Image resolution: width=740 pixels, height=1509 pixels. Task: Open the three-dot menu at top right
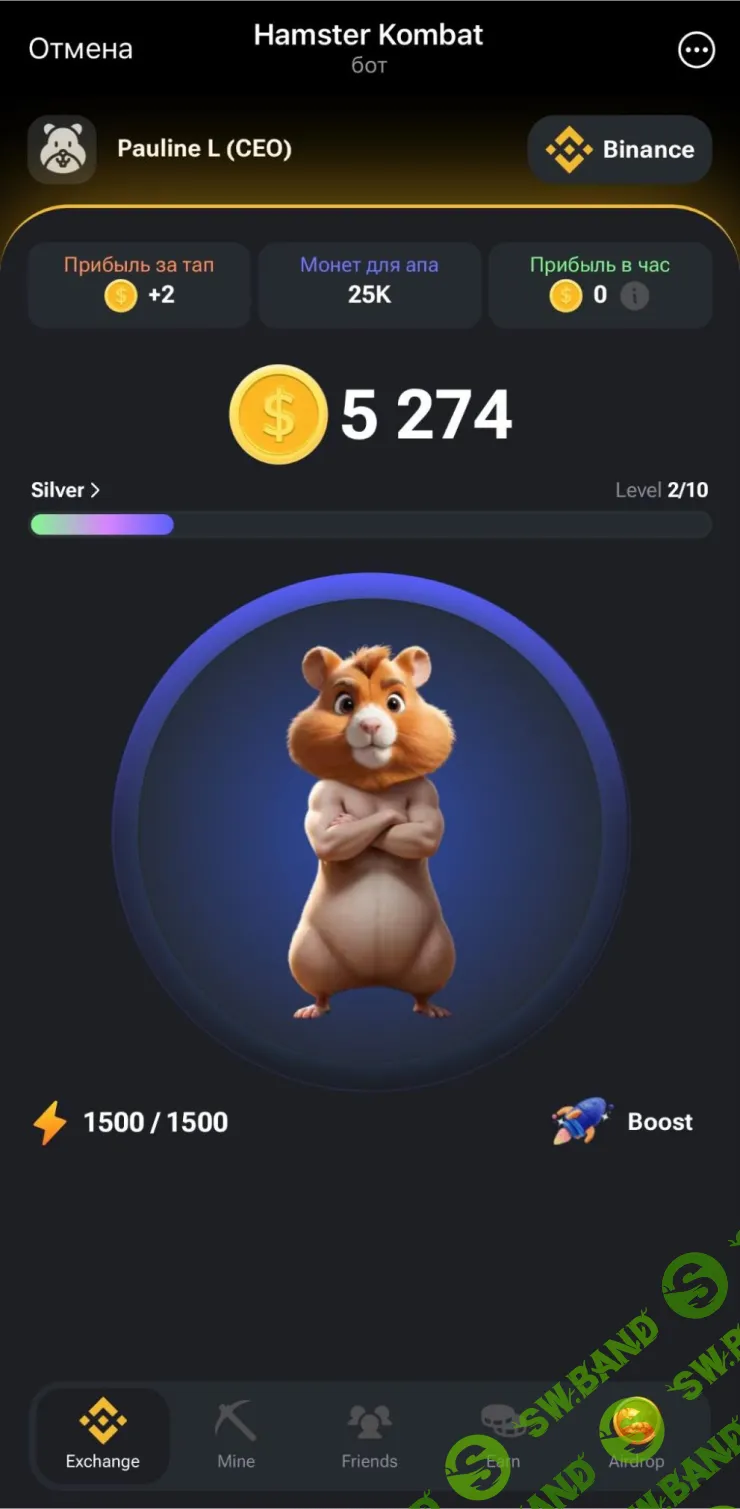pyautogui.click(x=697, y=50)
